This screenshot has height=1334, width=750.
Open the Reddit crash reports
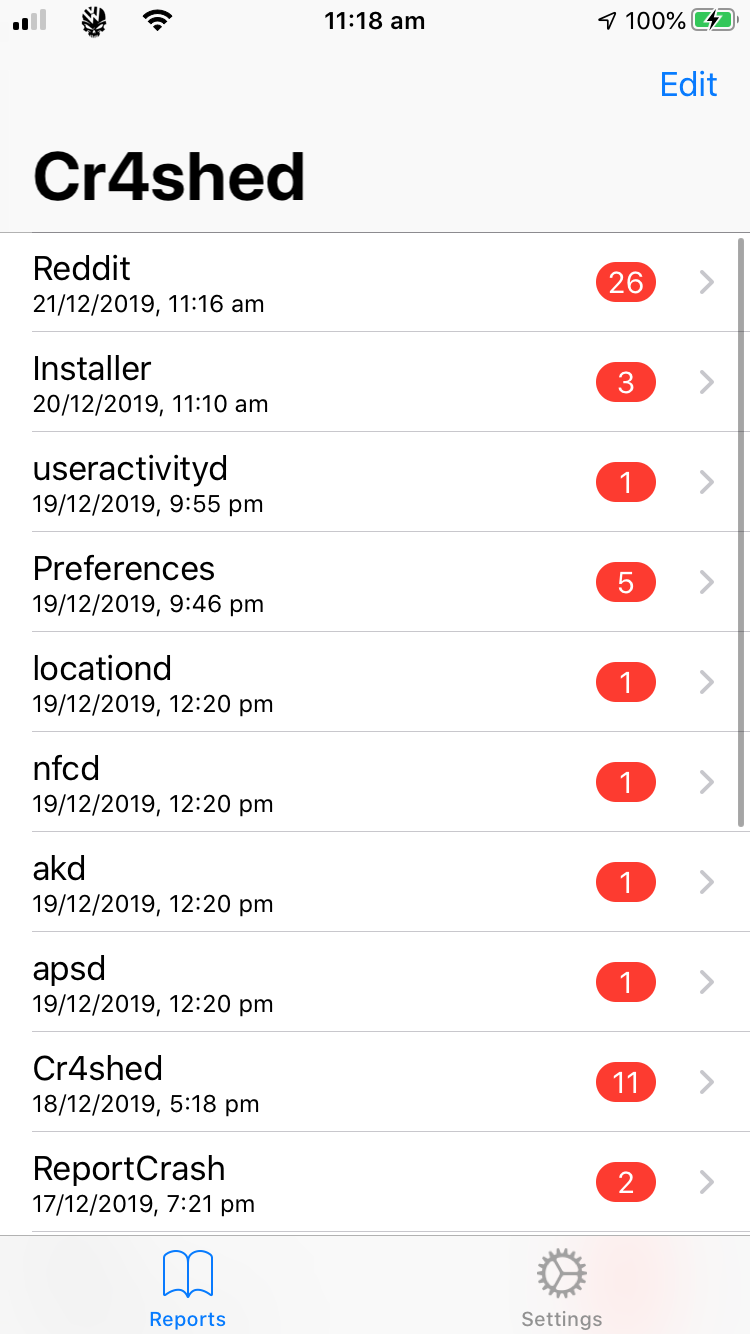[x=375, y=283]
